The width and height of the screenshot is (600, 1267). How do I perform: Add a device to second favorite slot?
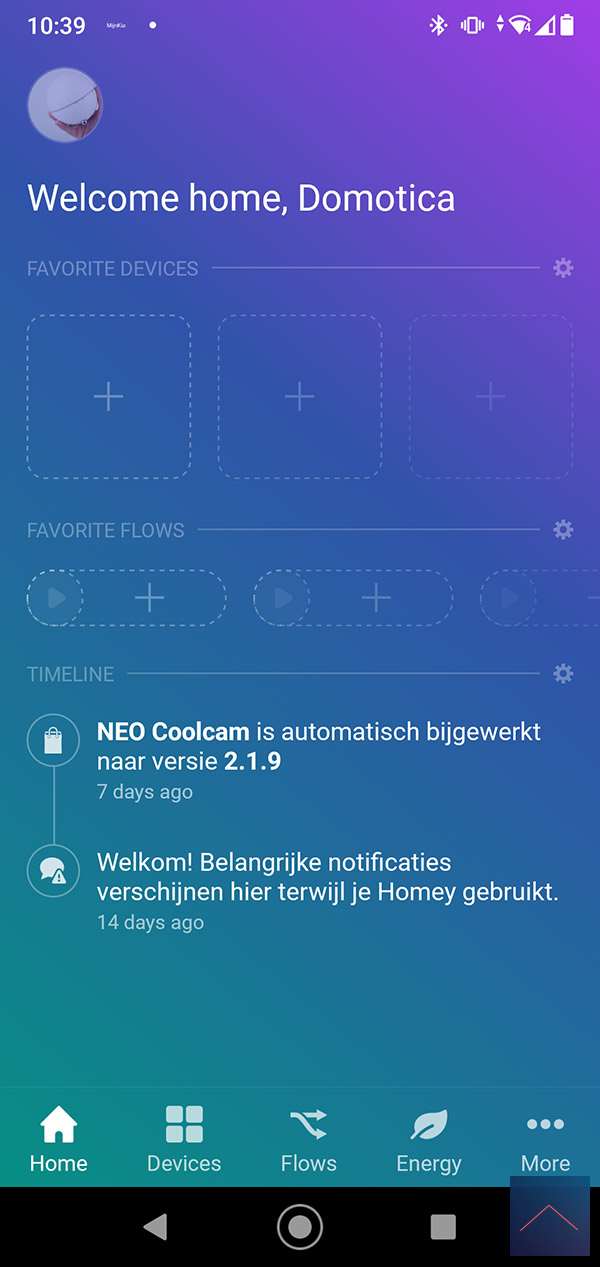point(299,397)
